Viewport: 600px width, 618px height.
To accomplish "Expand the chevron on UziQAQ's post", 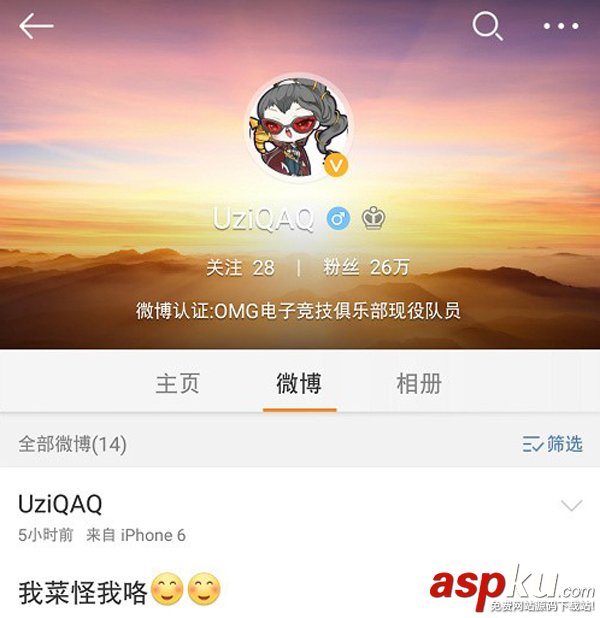I will click(x=571, y=506).
